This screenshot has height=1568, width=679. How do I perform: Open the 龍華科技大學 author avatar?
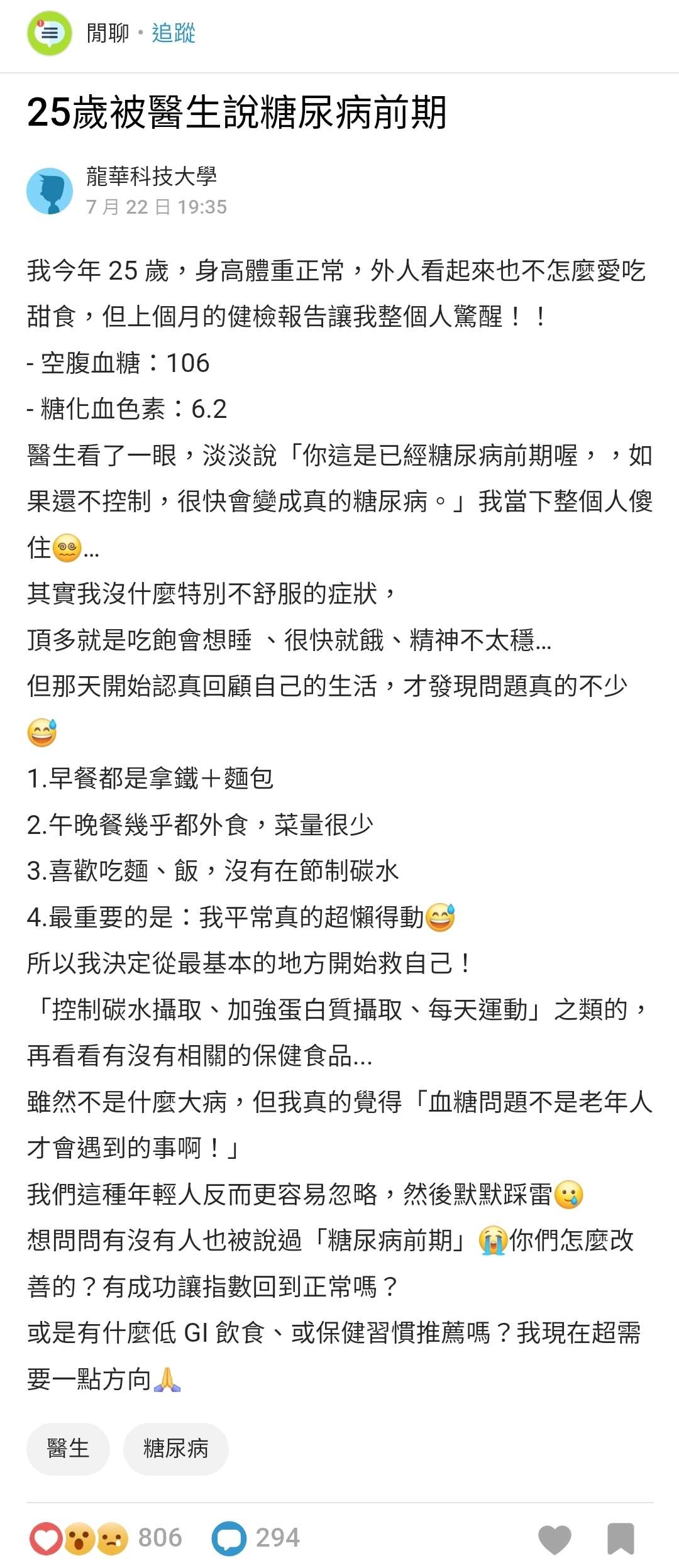tap(50, 191)
